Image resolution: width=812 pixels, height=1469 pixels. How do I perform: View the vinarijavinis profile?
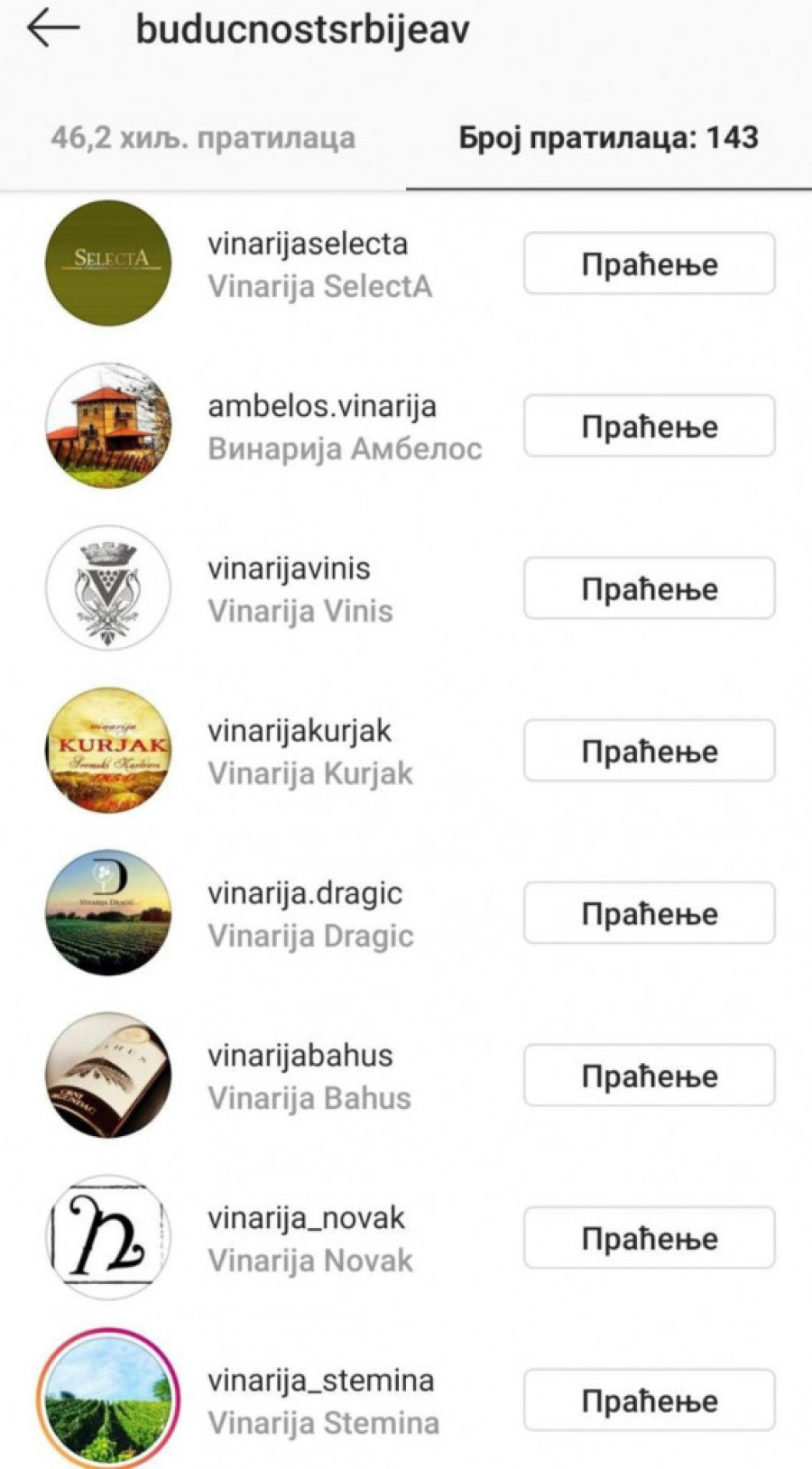[x=289, y=569]
